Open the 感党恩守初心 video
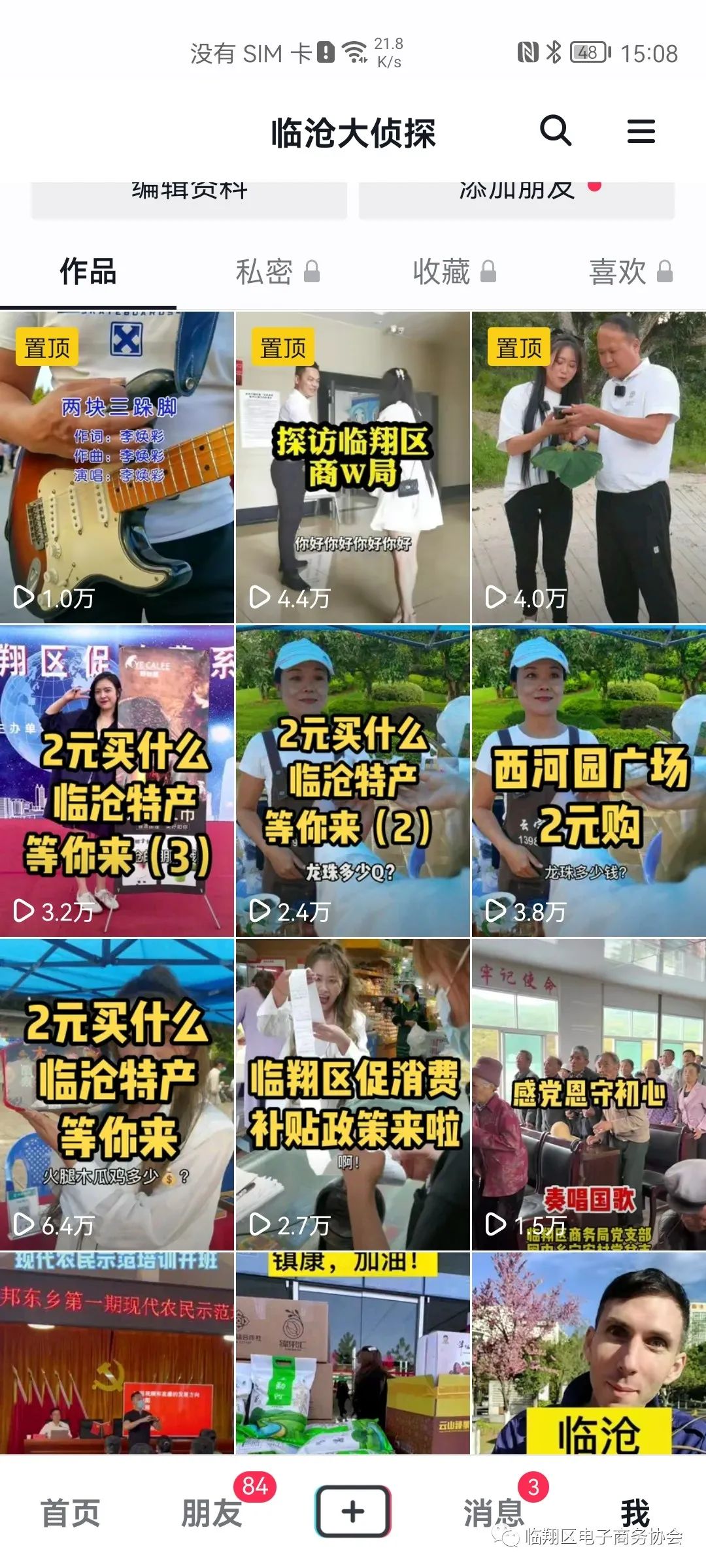 pos(588,1094)
